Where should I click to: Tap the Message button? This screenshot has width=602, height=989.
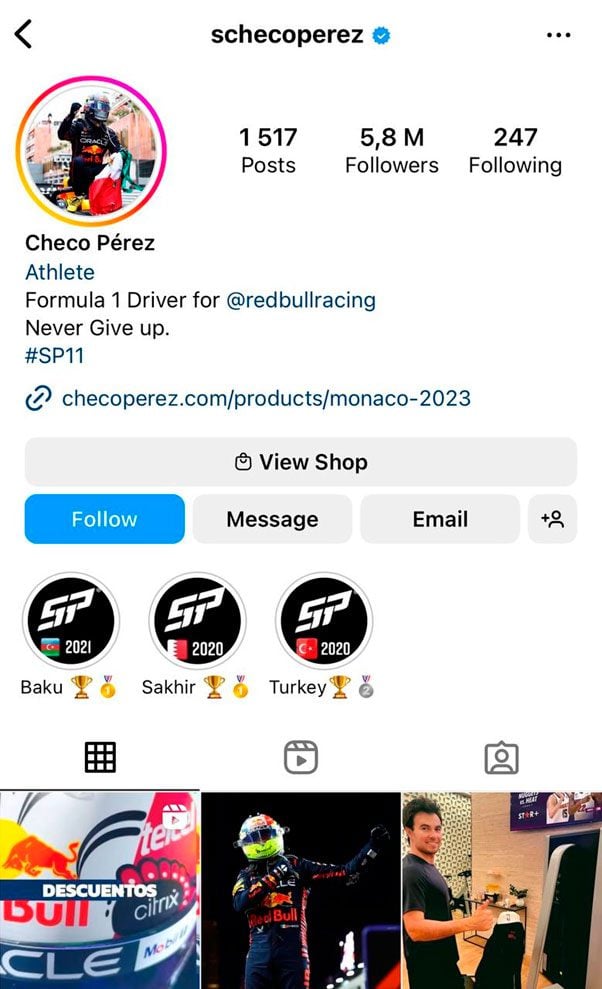(x=272, y=519)
